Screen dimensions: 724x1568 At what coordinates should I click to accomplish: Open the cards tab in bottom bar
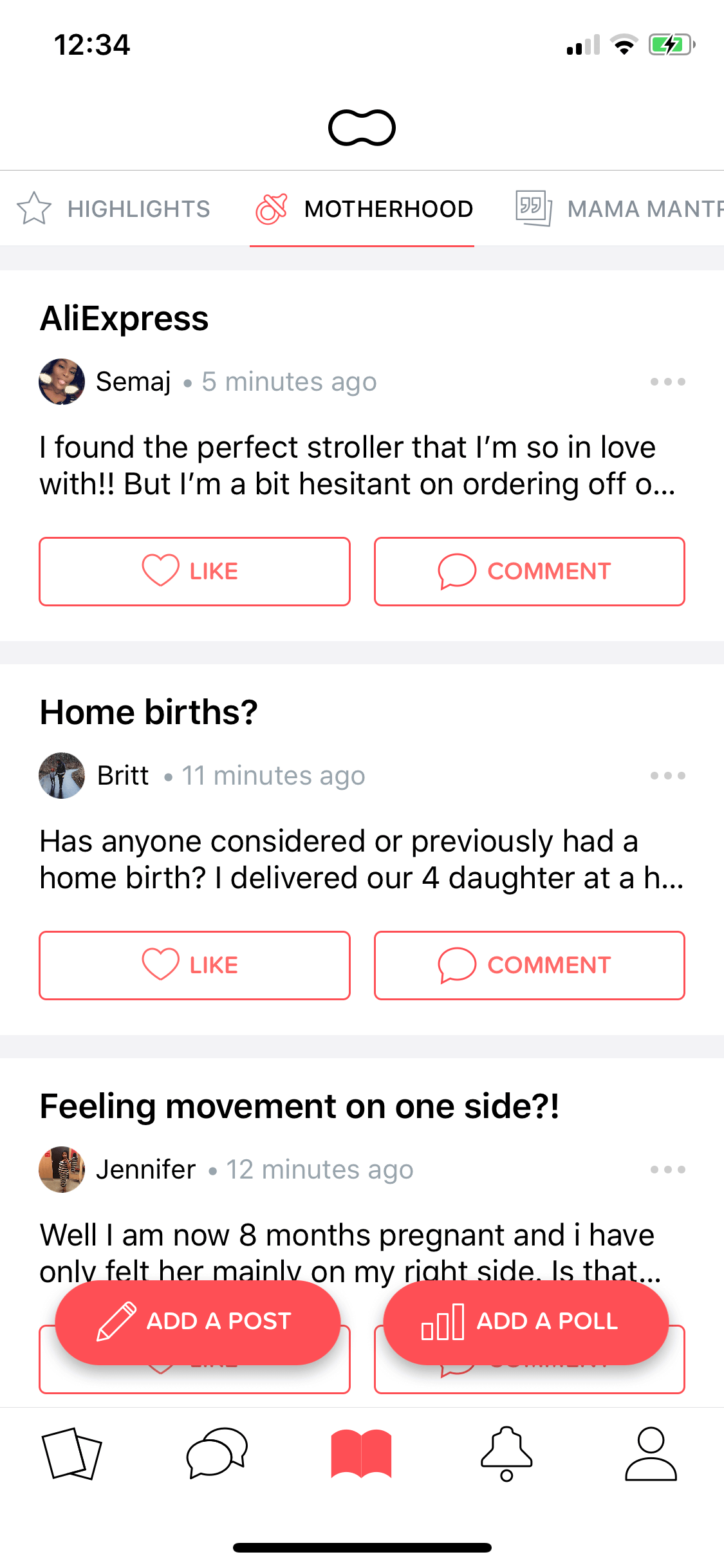pos(72,1454)
